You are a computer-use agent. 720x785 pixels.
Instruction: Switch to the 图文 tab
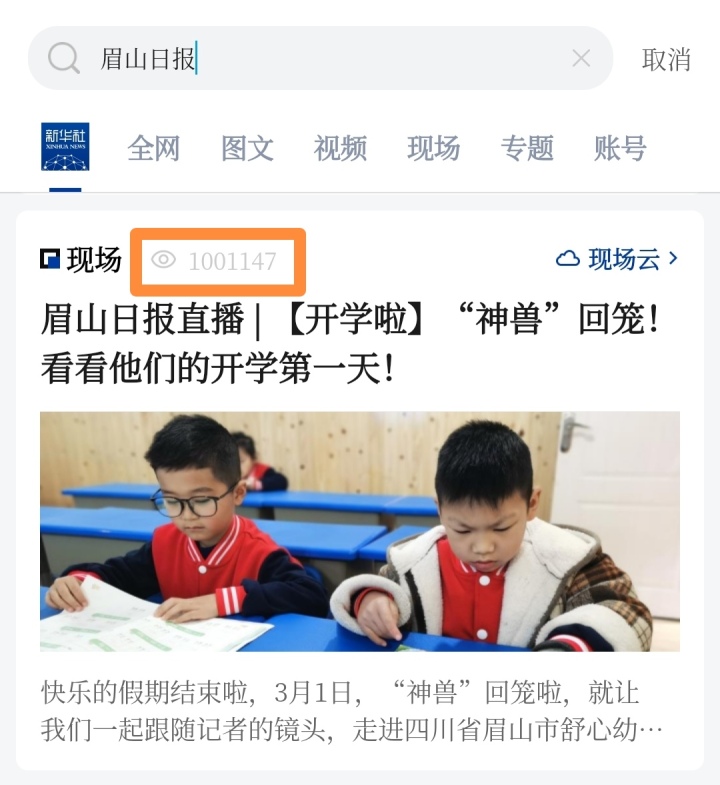(x=247, y=149)
